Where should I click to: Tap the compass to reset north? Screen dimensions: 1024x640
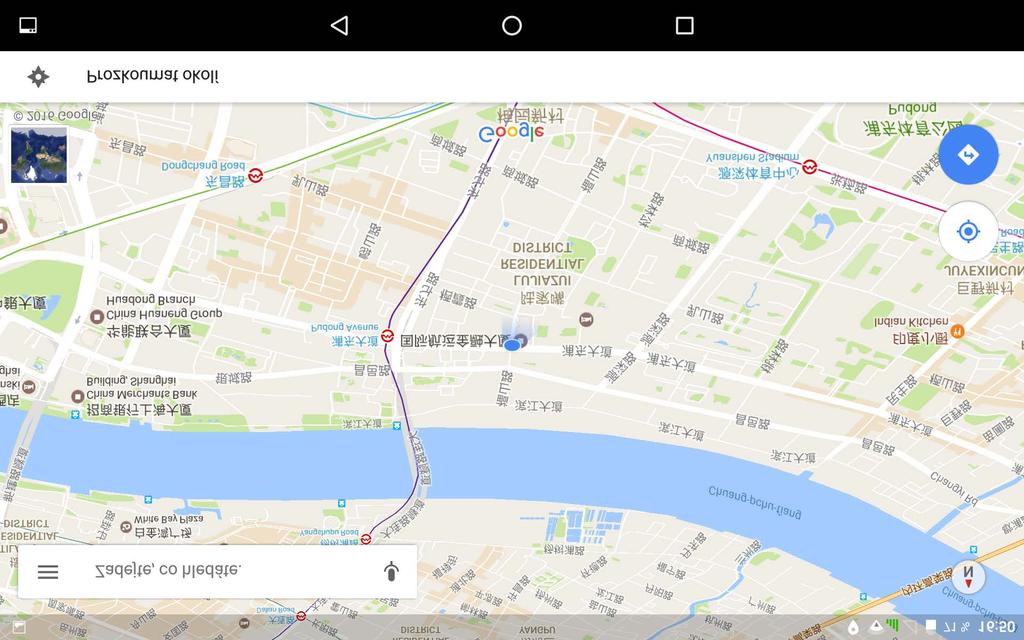coord(967,577)
